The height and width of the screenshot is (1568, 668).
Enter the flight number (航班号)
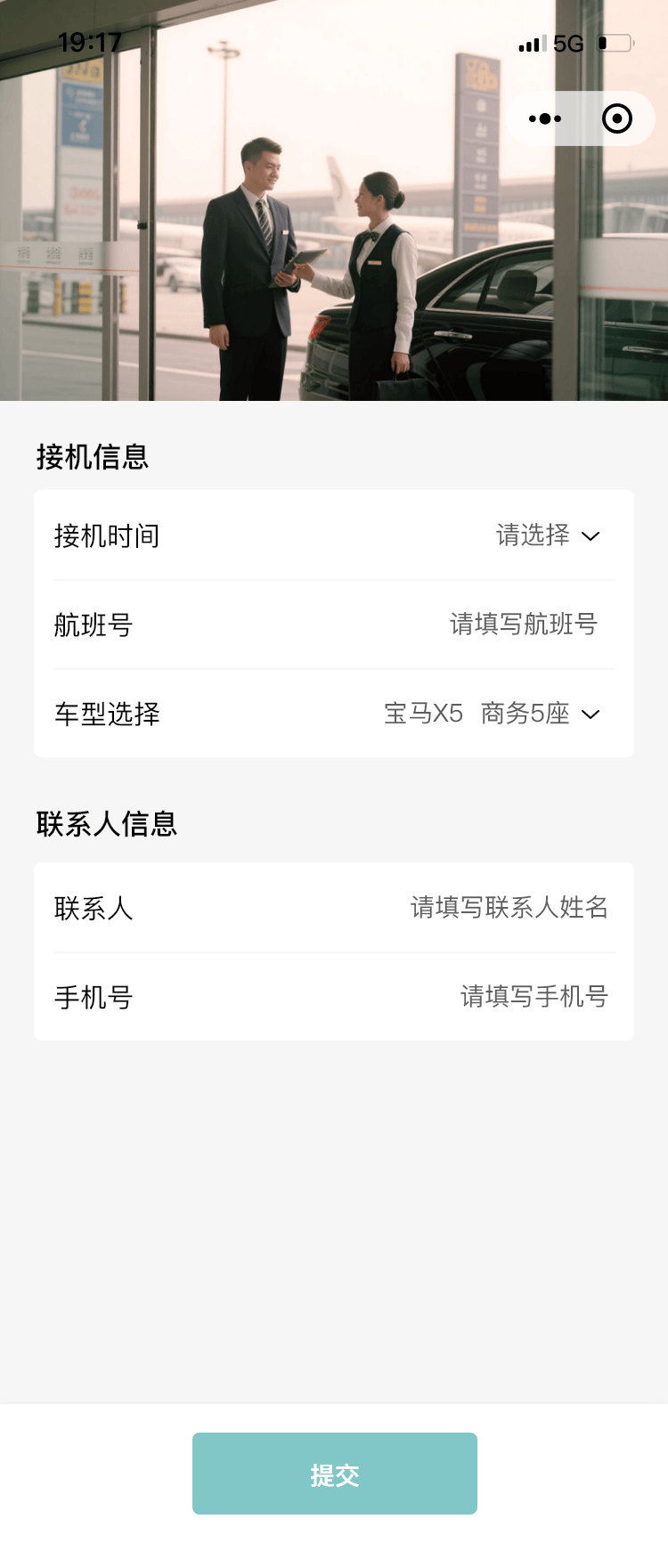pos(523,625)
